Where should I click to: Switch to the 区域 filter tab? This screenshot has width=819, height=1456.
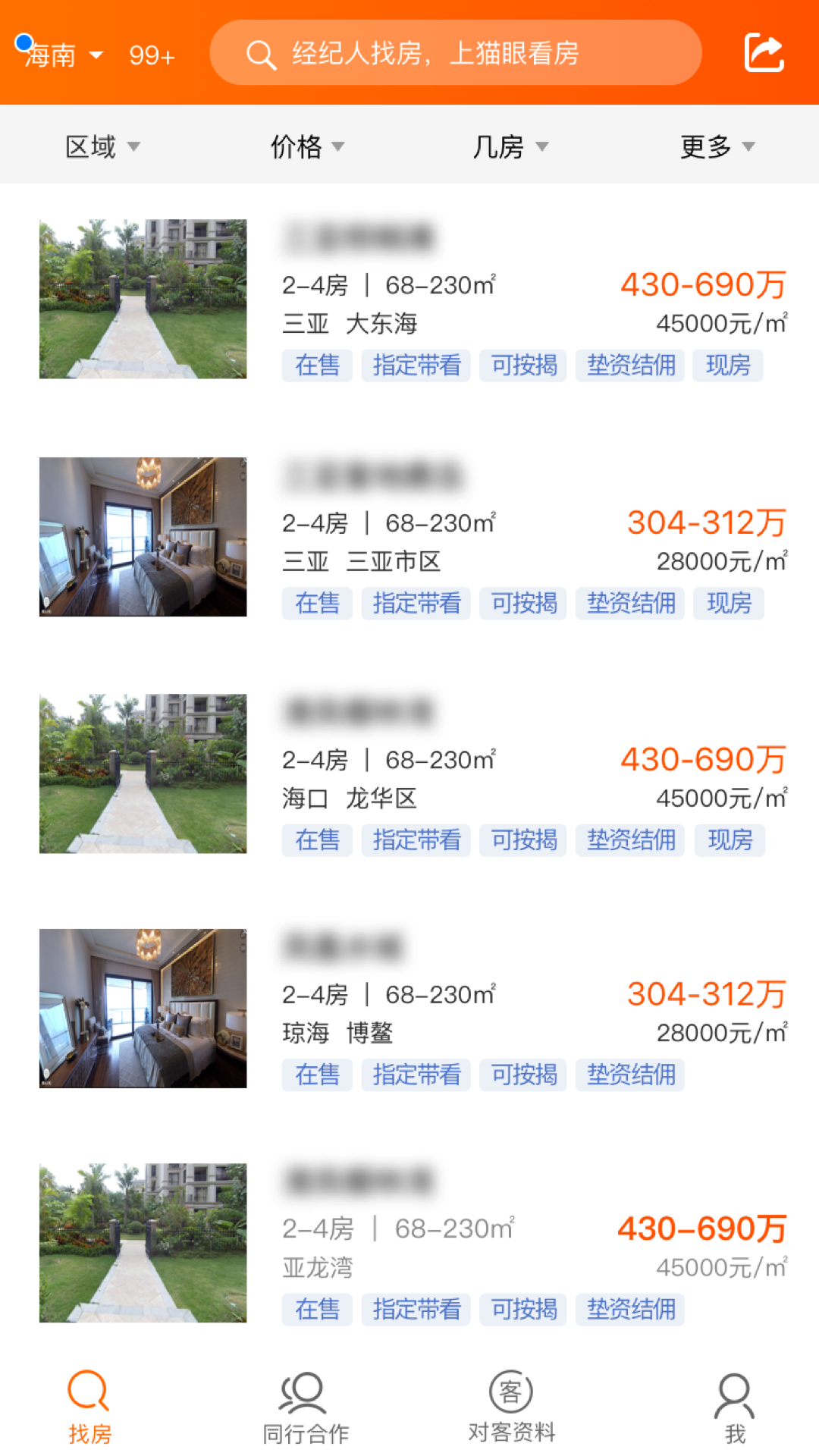point(102,146)
